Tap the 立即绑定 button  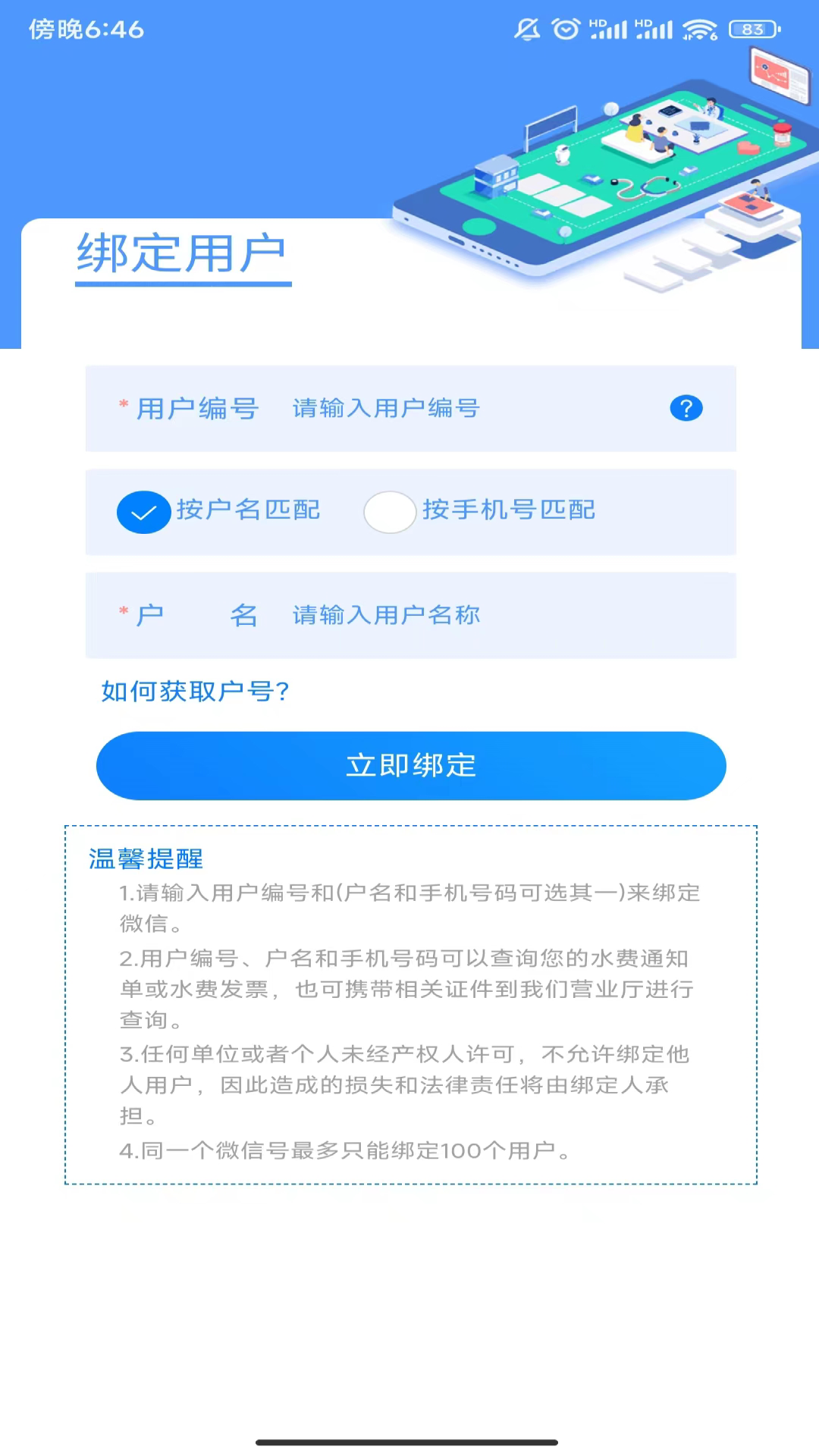tap(410, 766)
